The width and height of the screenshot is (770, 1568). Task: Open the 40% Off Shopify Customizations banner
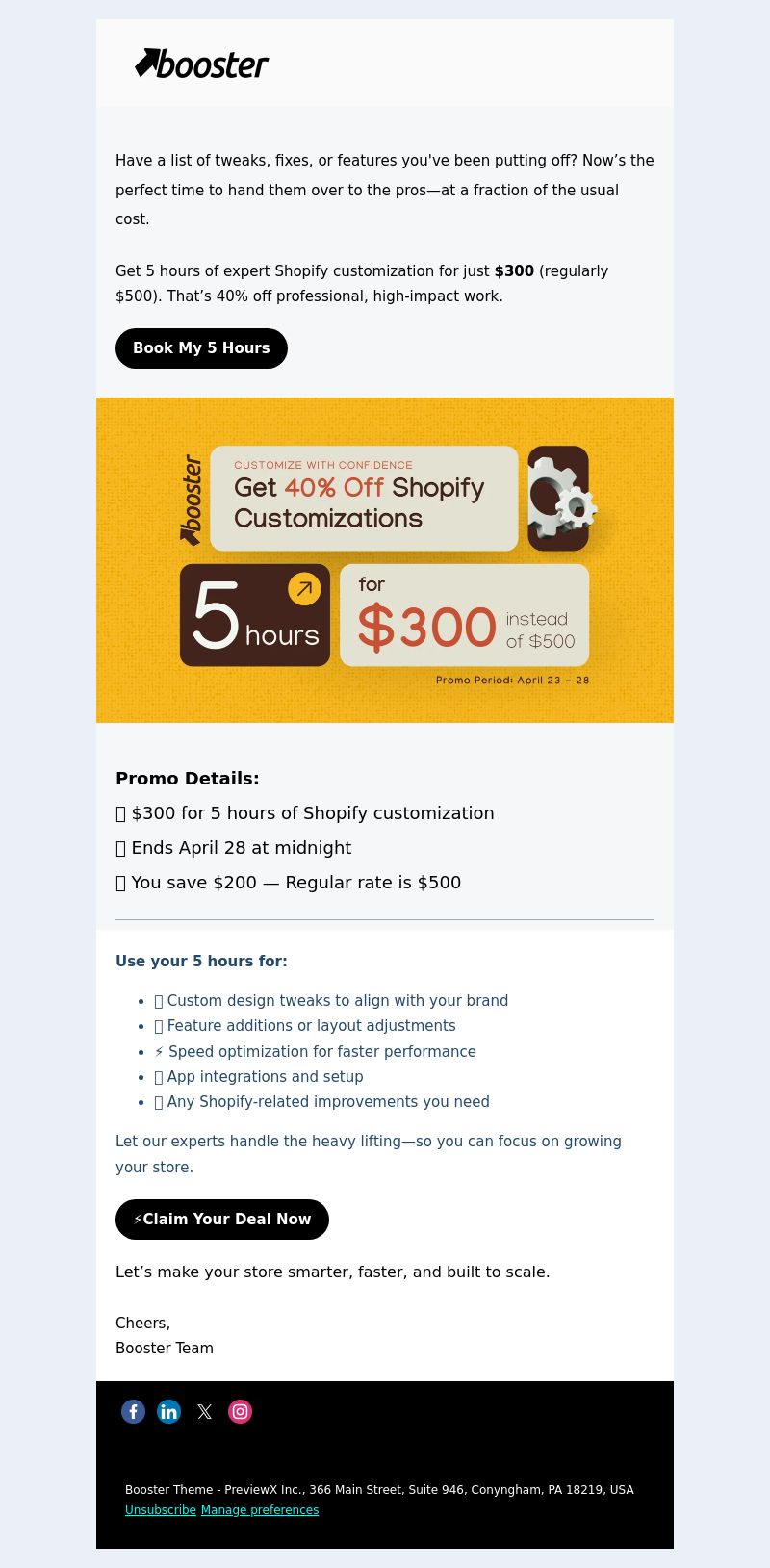coord(385,560)
